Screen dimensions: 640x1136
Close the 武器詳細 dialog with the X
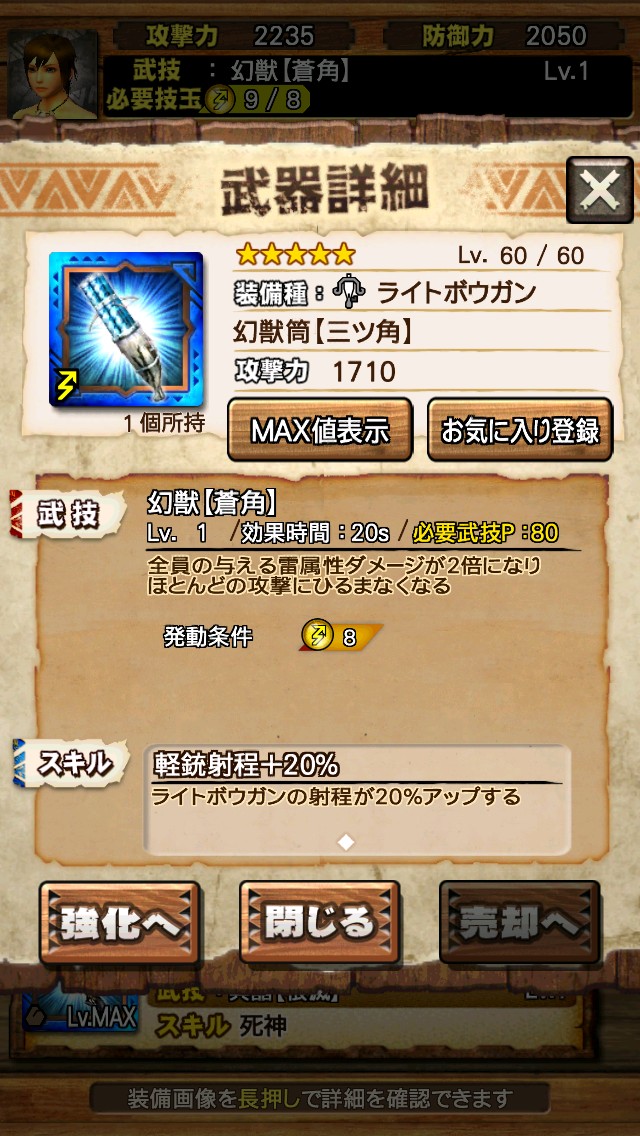coord(599,190)
